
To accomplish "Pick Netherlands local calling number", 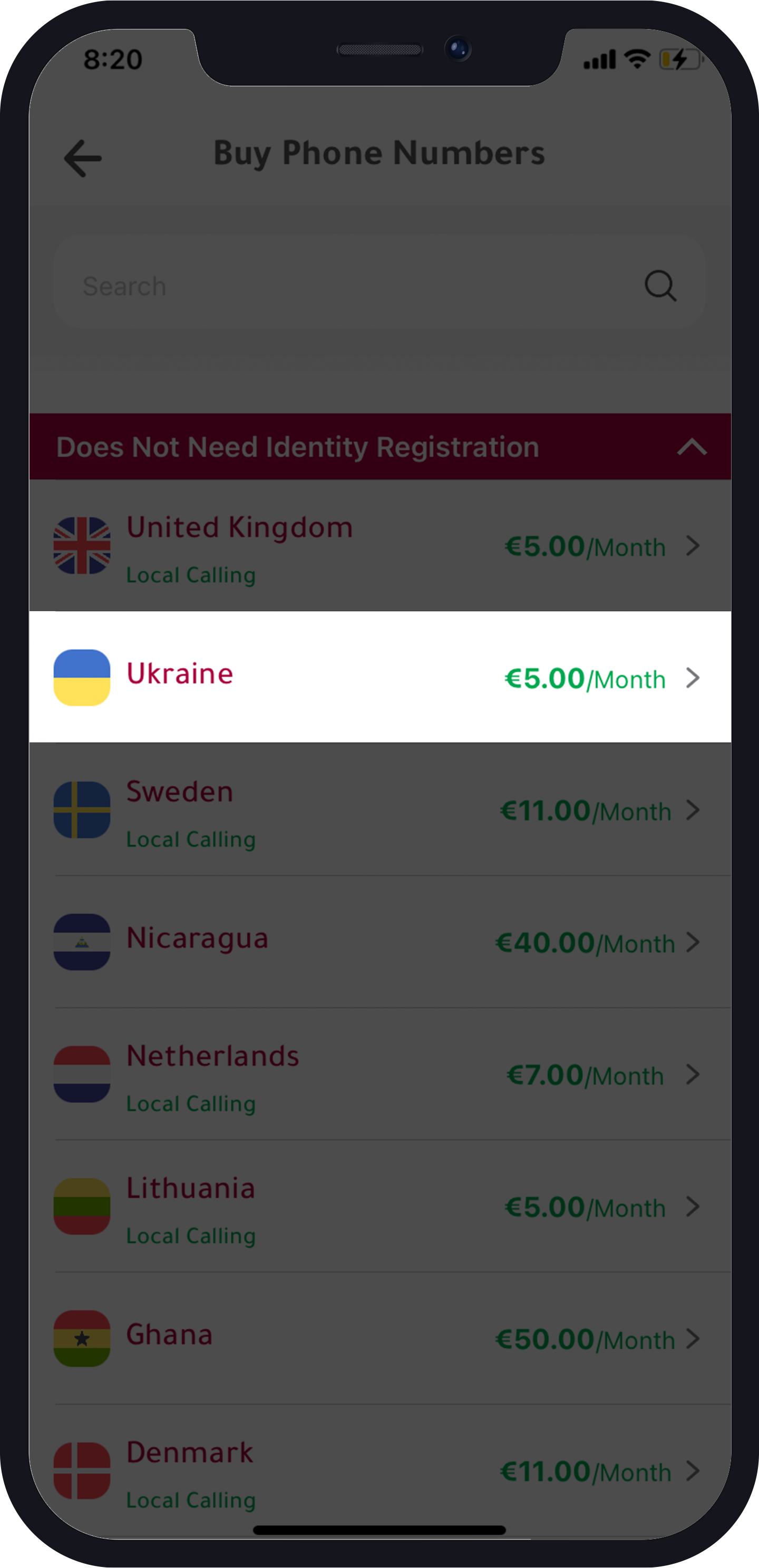I will coord(378,1074).
